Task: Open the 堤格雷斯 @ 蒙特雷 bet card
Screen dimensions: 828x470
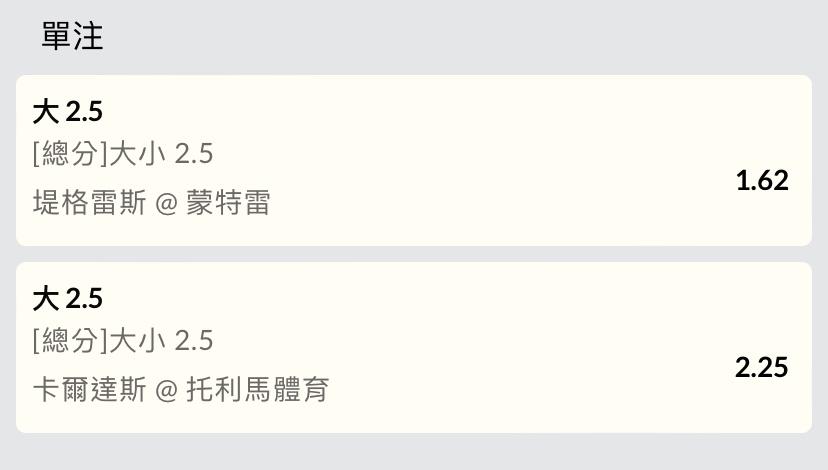Action: (x=413, y=161)
